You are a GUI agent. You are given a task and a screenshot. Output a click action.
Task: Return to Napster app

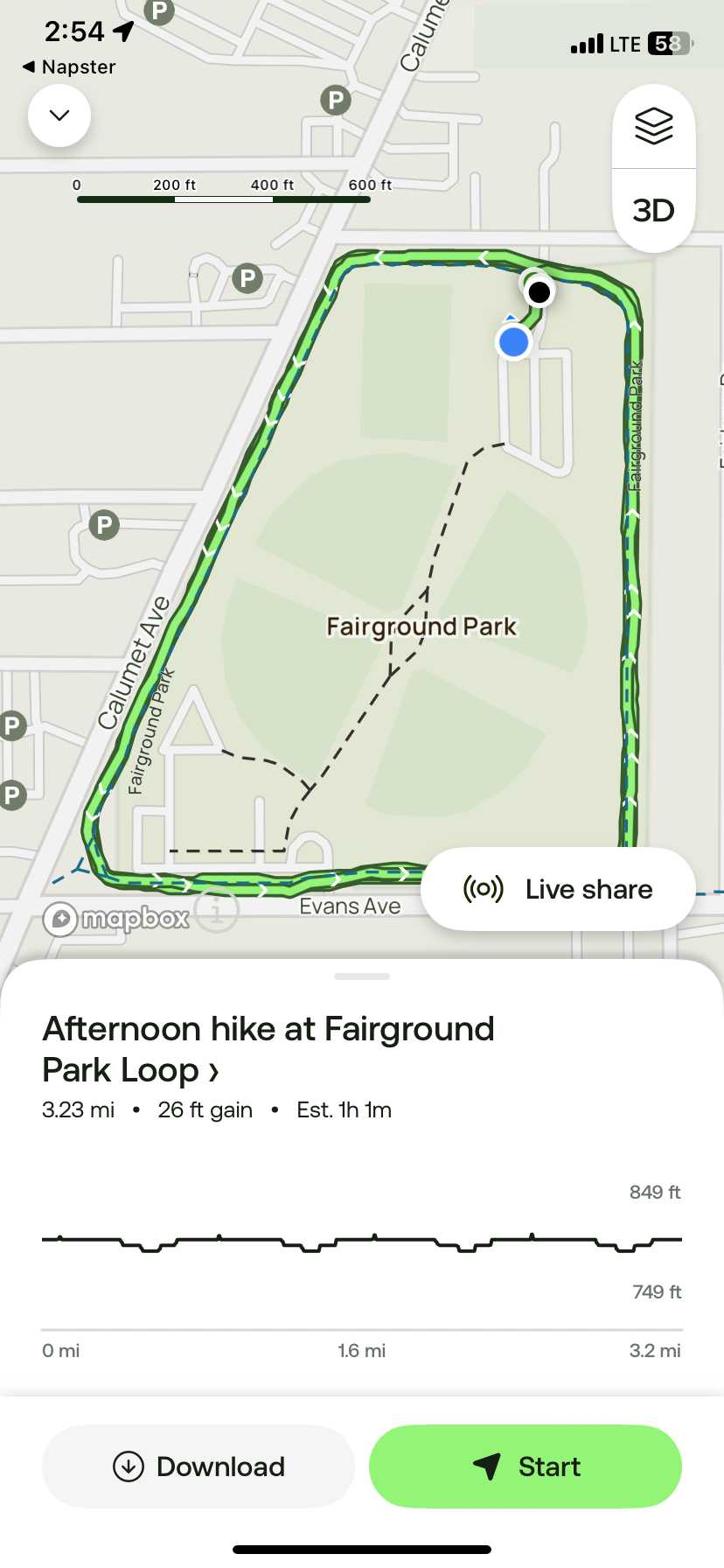68,67
